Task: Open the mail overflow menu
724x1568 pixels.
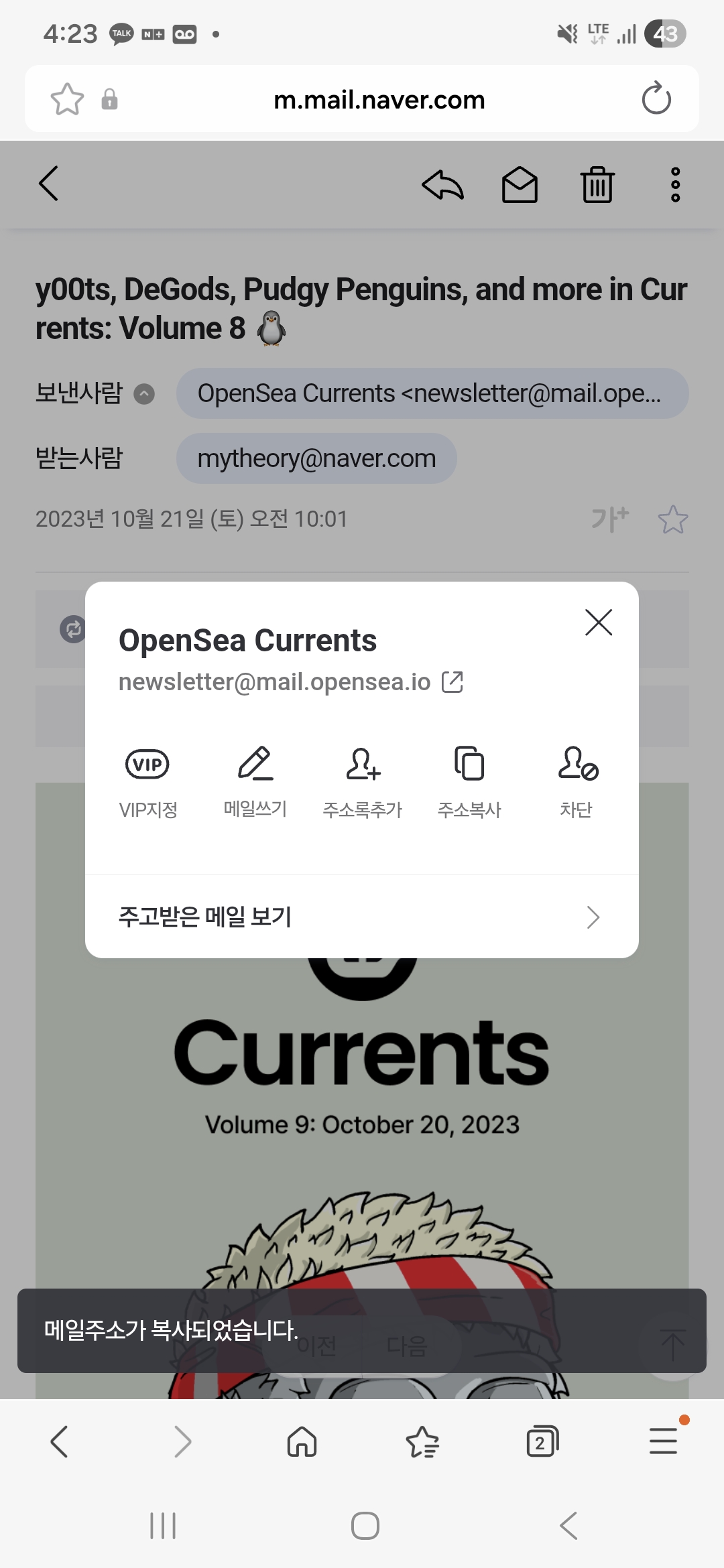Action: [x=675, y=185]
